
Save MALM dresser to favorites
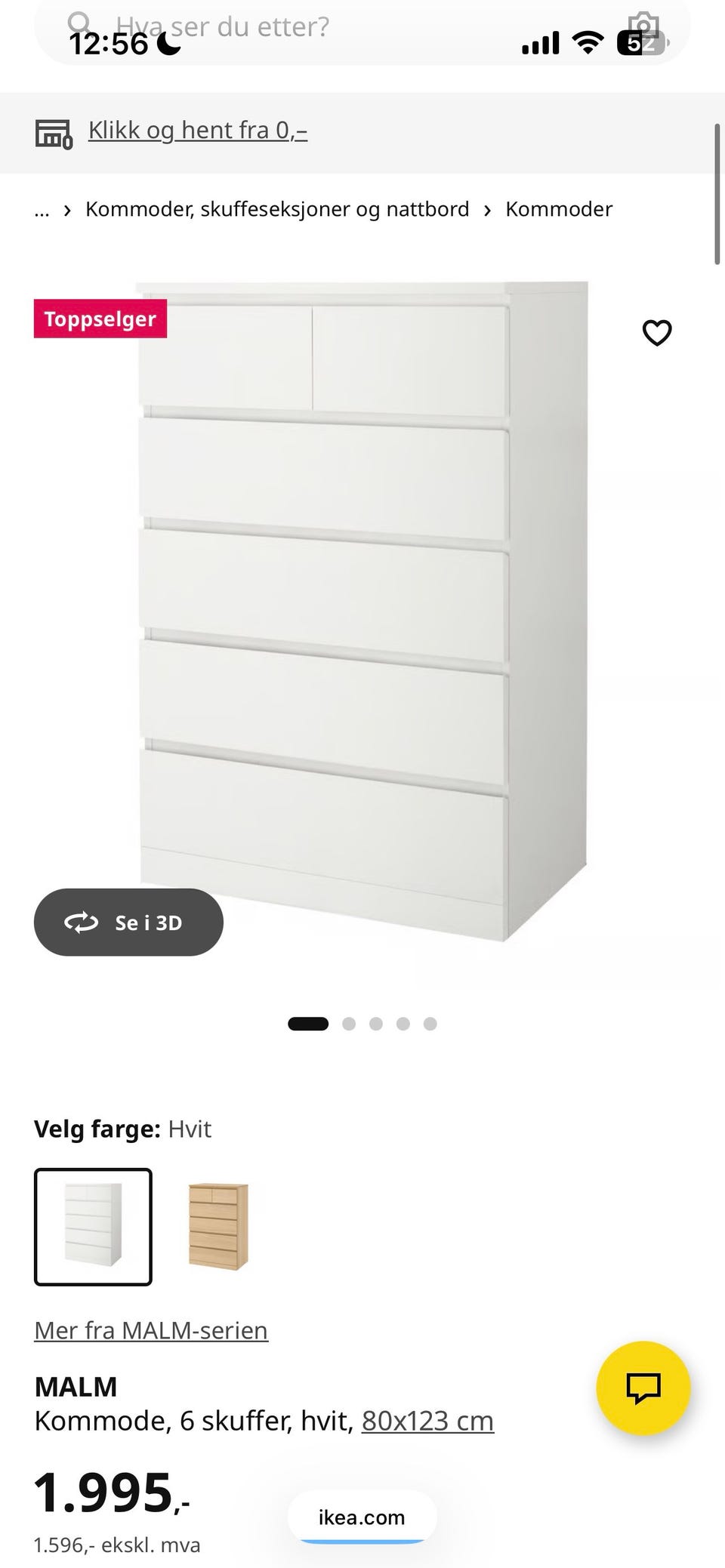[x=656, y=332]
